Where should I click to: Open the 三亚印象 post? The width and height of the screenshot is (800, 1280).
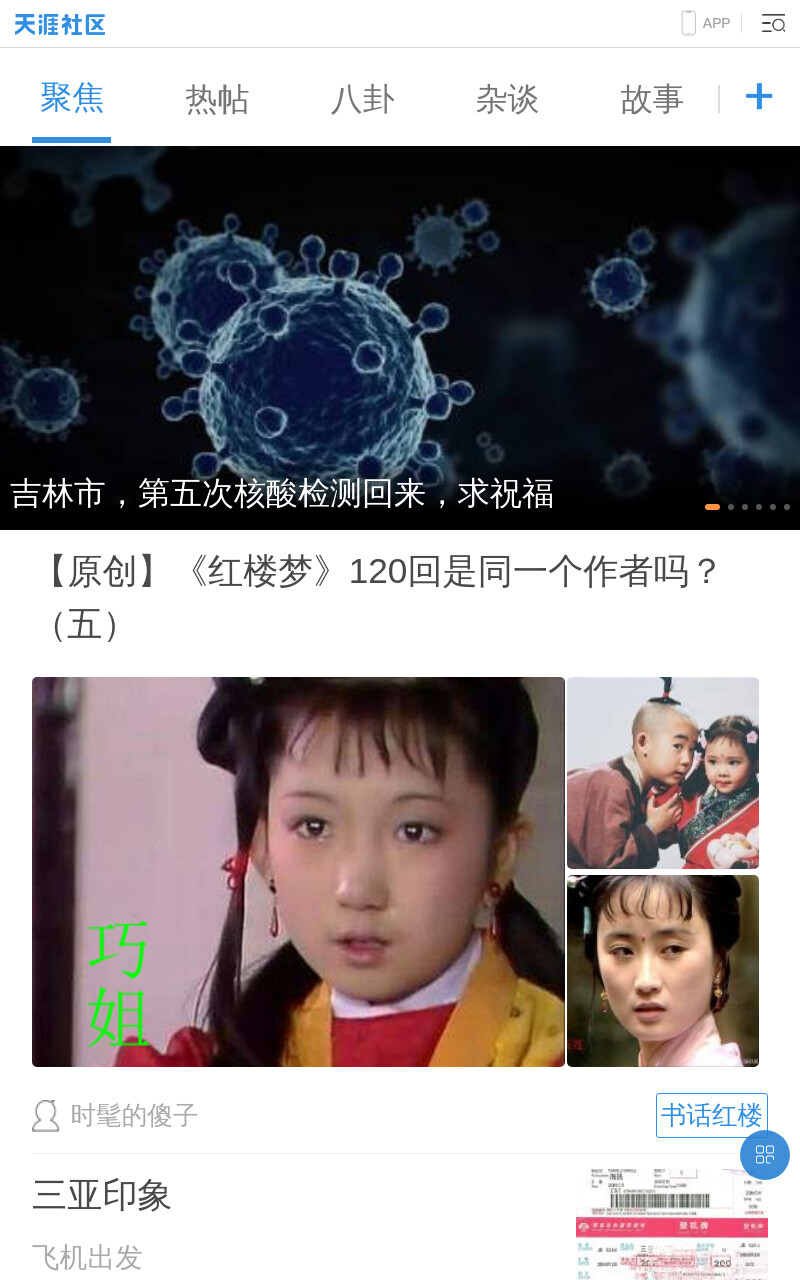point(102,1195)
